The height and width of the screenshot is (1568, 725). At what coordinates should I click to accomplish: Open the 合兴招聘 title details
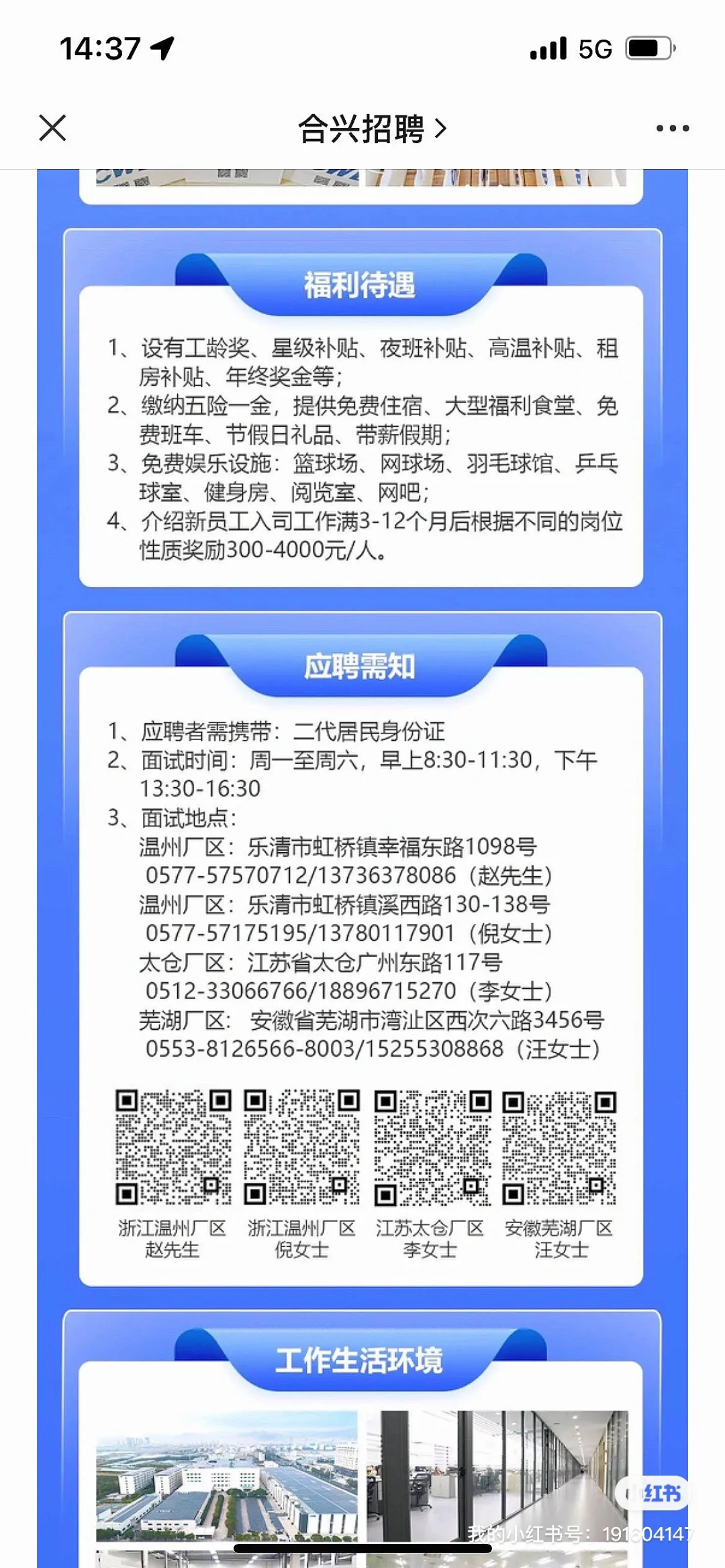pos(371,128)
